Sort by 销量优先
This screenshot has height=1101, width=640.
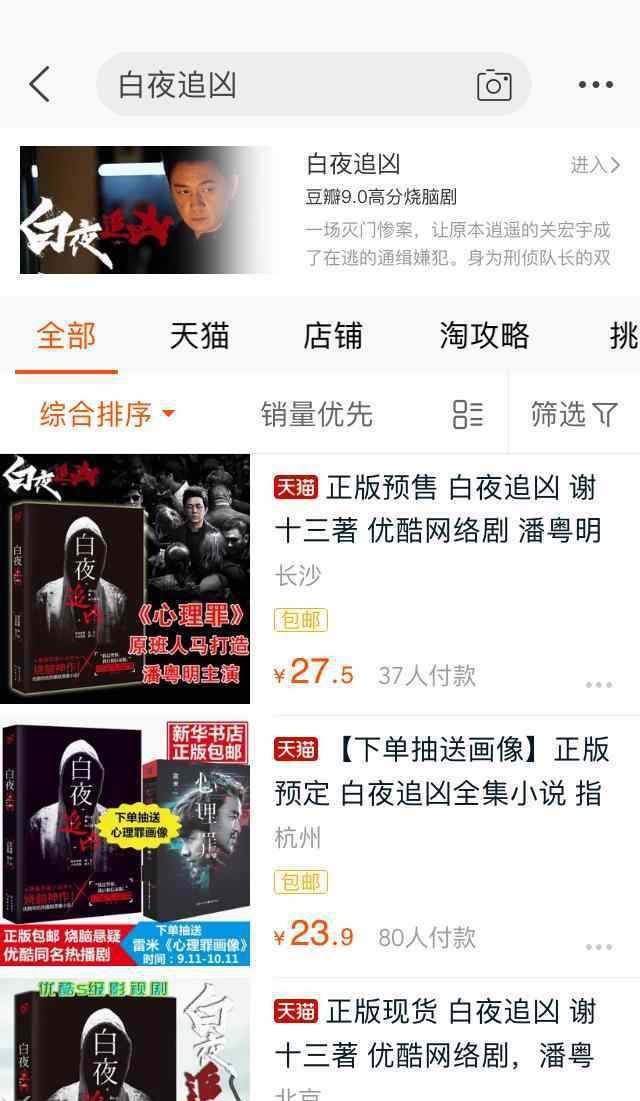[x=316, y=414]
